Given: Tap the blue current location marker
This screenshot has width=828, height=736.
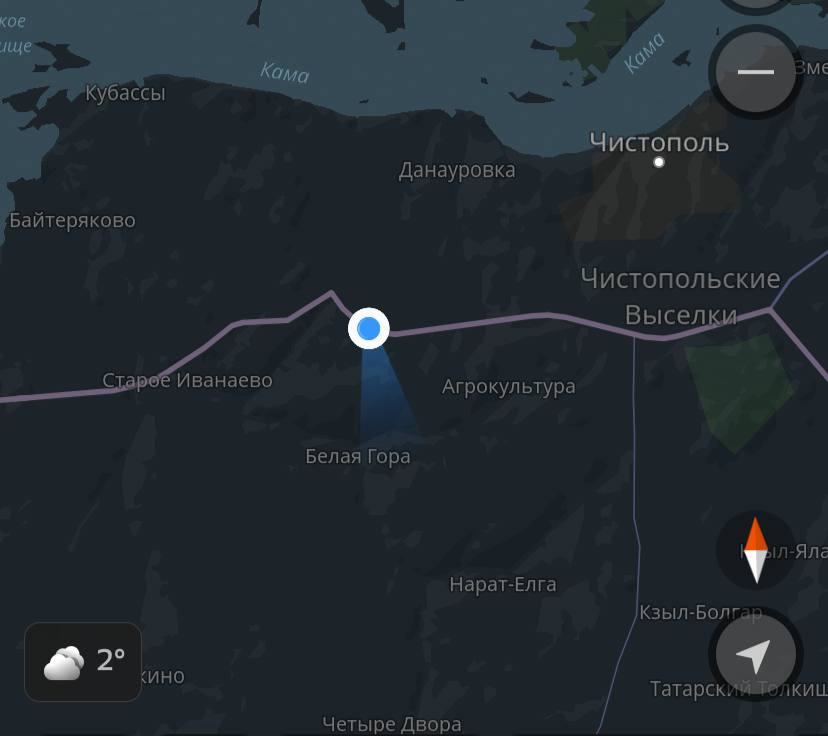Looking at the screenshot, I should 369,328.
